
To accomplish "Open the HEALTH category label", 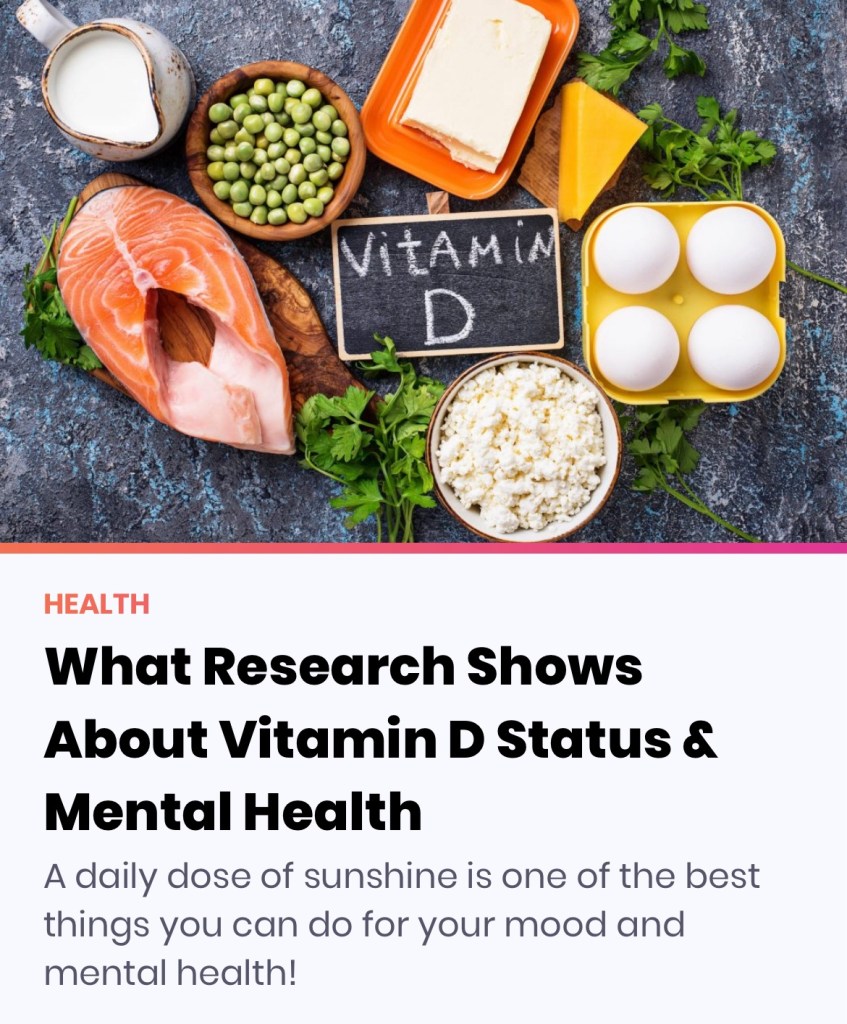I will (x=97, y=604).
